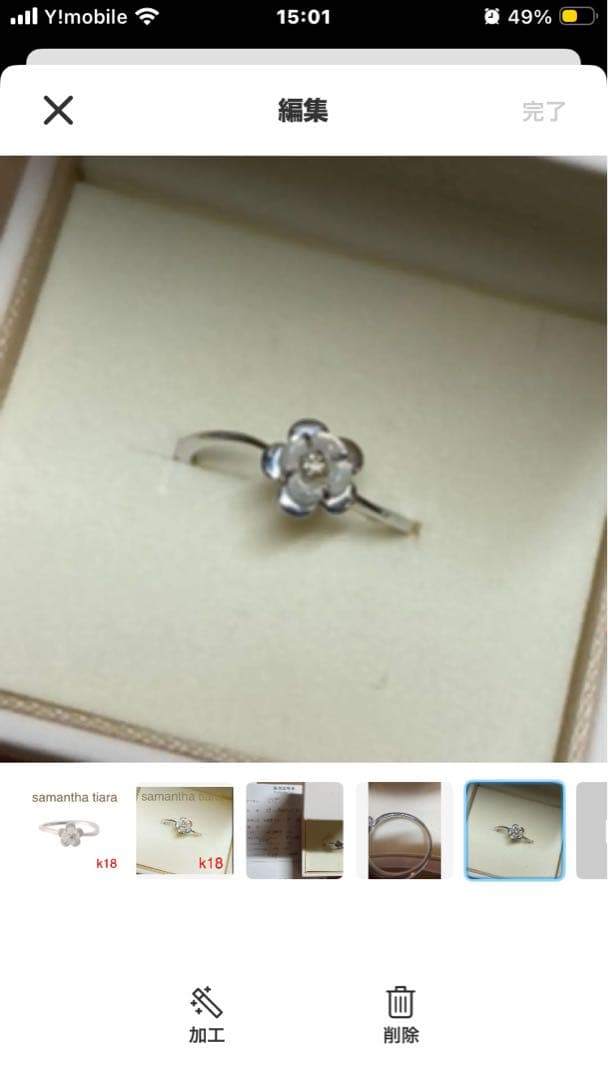This screenshot has height=1080, width=608.
Task: Tap 完了 to finish editing
Action: pyautogui.click(x=543, y=111)
